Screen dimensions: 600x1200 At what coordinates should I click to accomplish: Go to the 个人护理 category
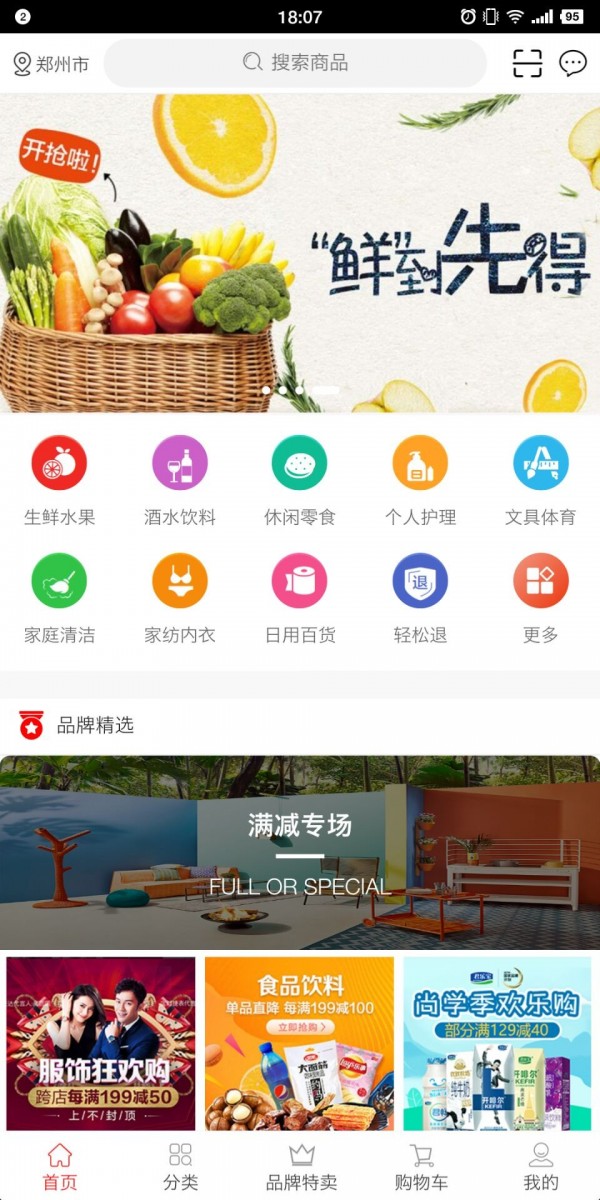coord(420,480)
